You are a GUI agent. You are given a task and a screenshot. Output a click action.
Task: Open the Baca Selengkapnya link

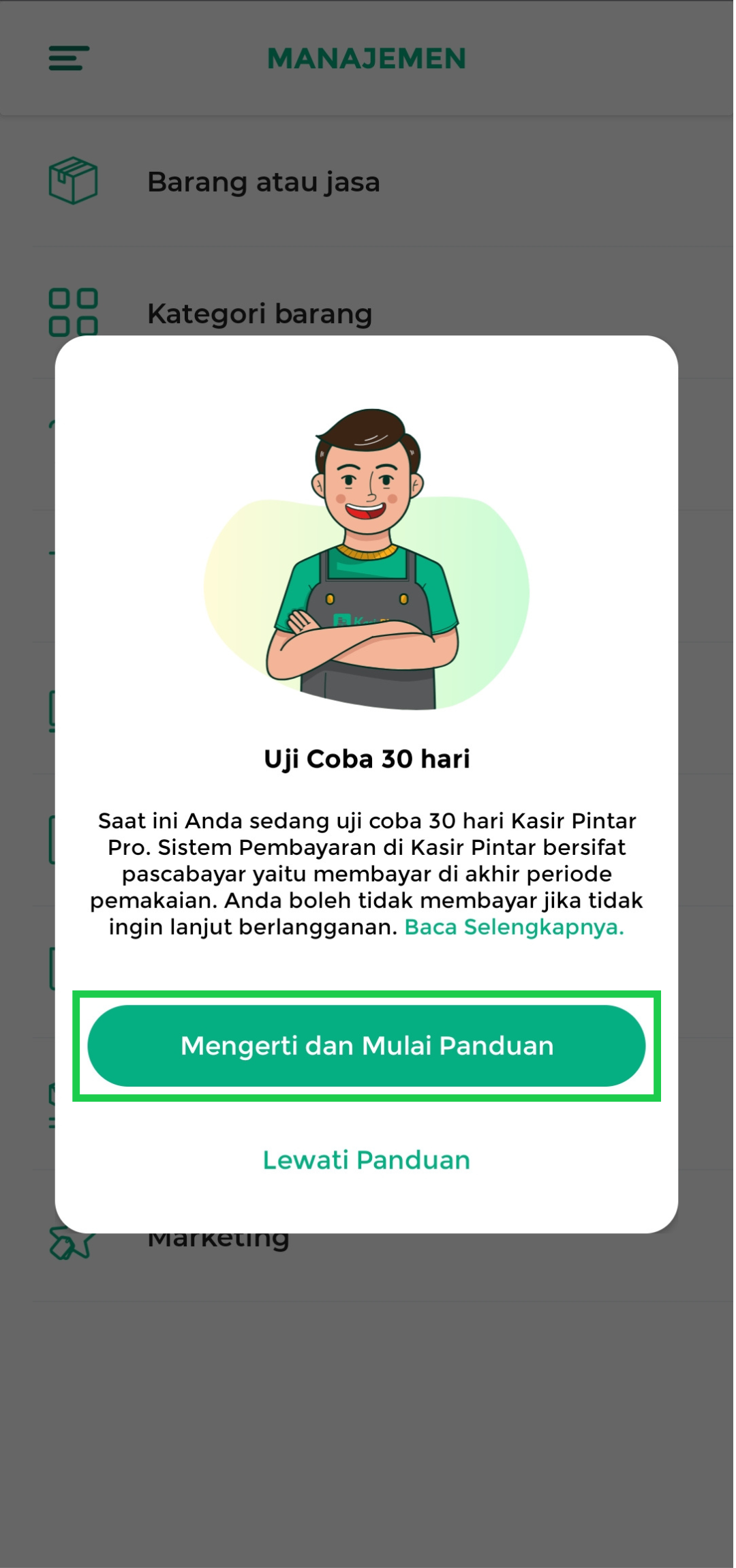(514, 927)
